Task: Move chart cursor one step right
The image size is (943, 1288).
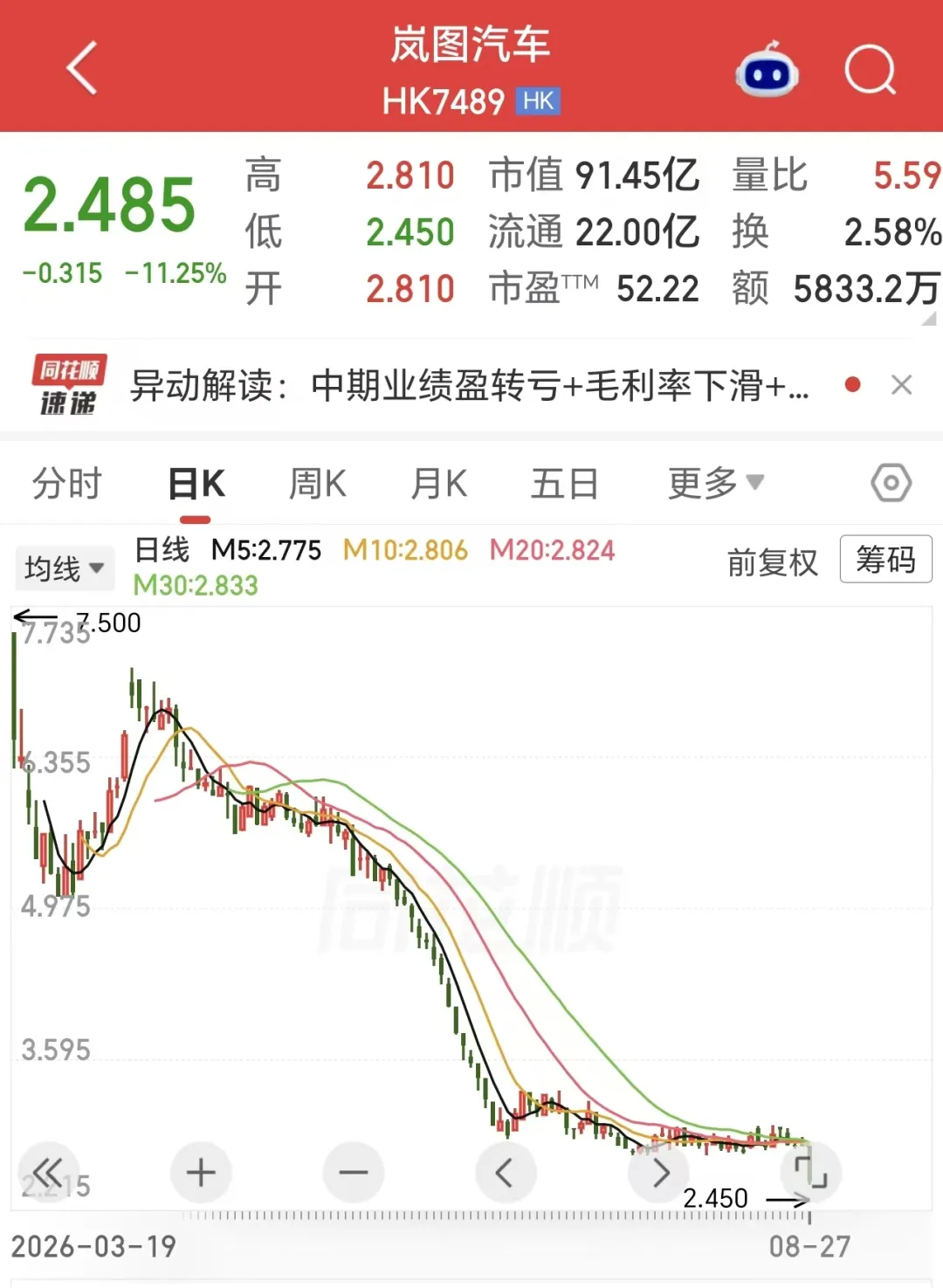Action: coord(659,1172)
